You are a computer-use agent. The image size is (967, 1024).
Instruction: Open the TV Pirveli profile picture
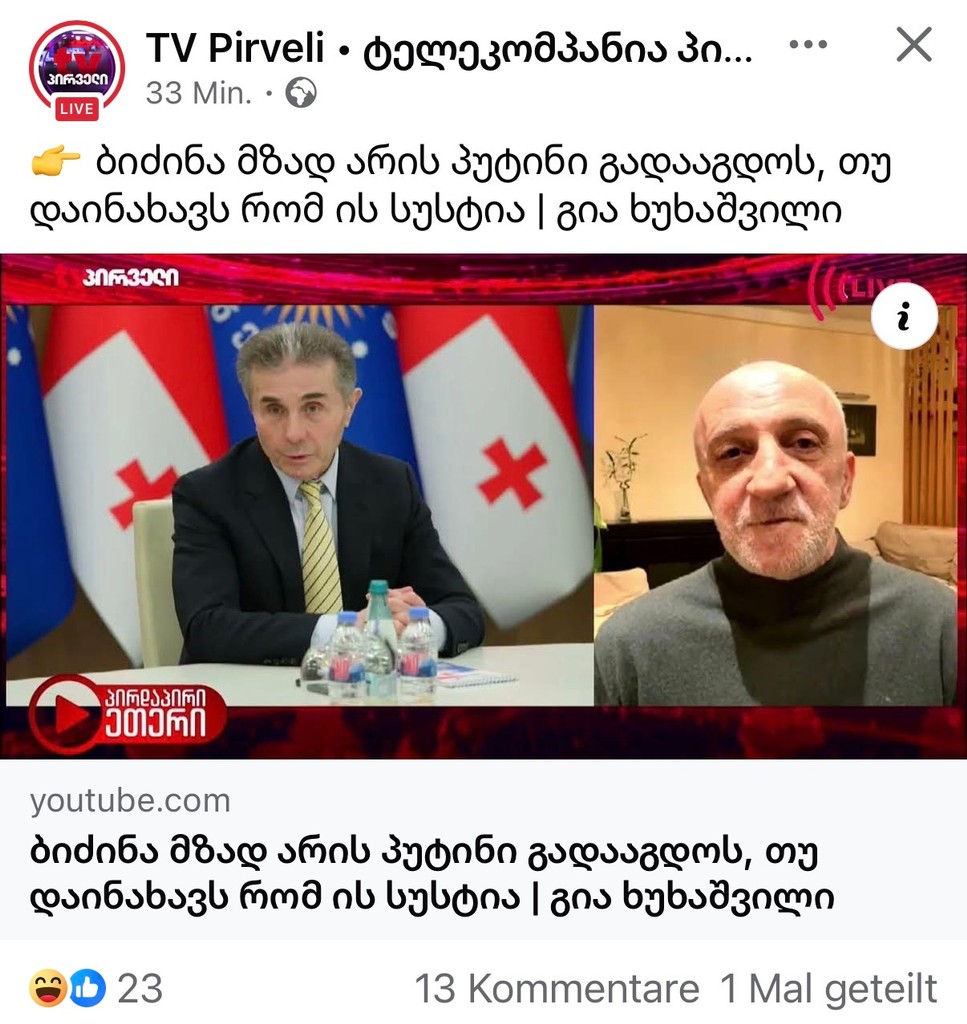click(x=77, y=68)
